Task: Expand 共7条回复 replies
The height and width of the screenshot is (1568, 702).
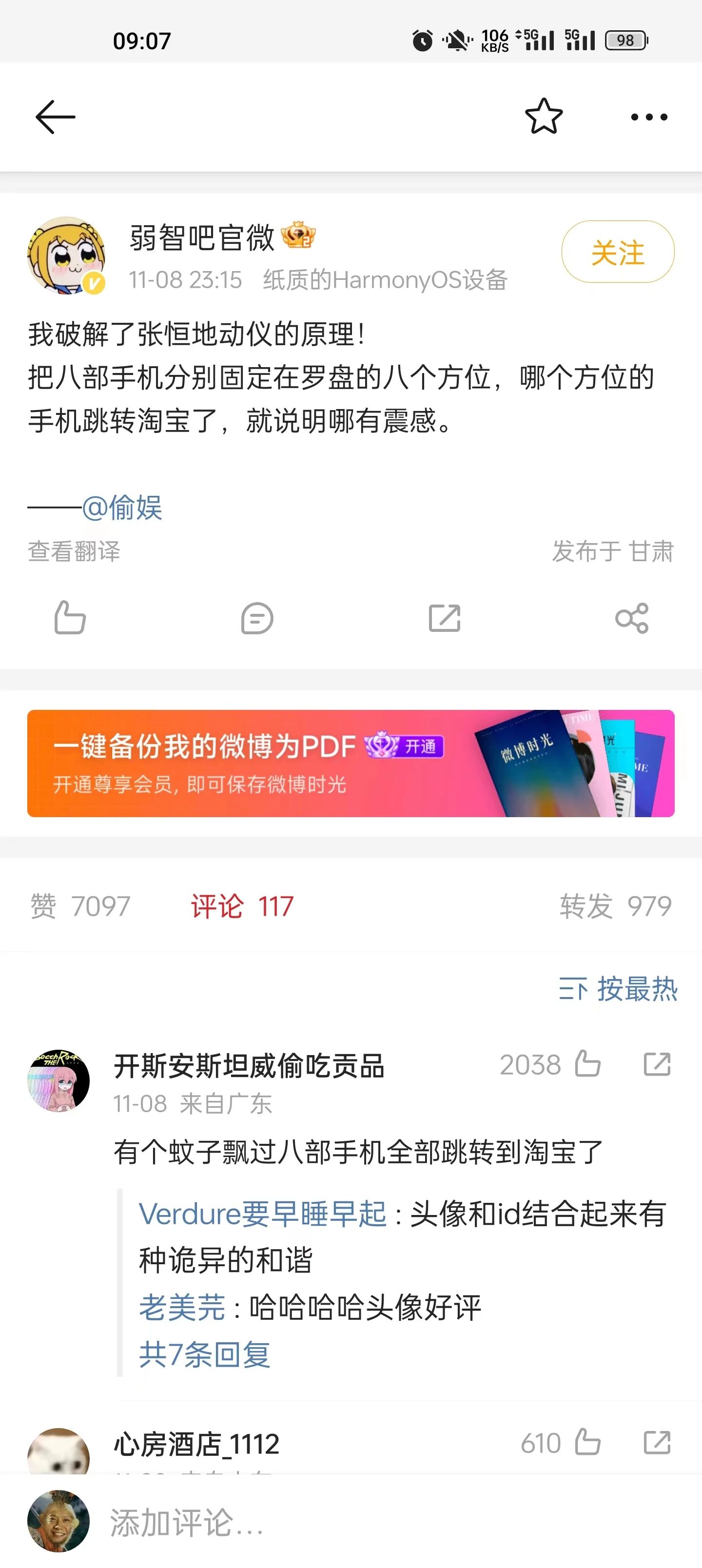Action: [x=205, y=1355]
